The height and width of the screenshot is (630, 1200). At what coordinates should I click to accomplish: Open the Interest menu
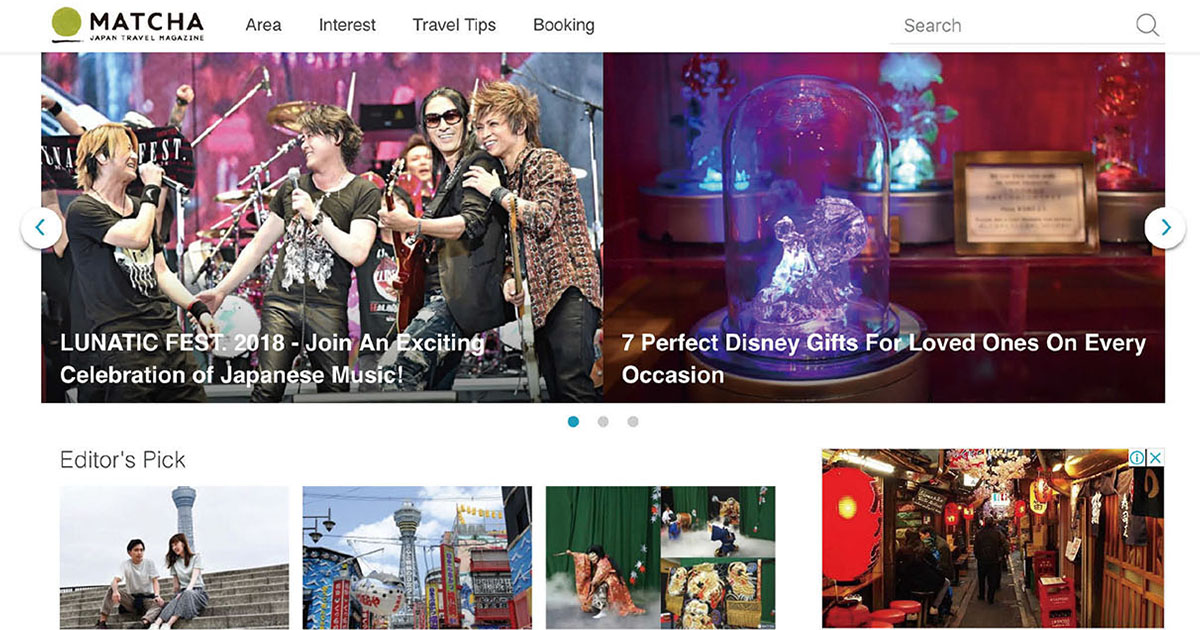[347, 25]
